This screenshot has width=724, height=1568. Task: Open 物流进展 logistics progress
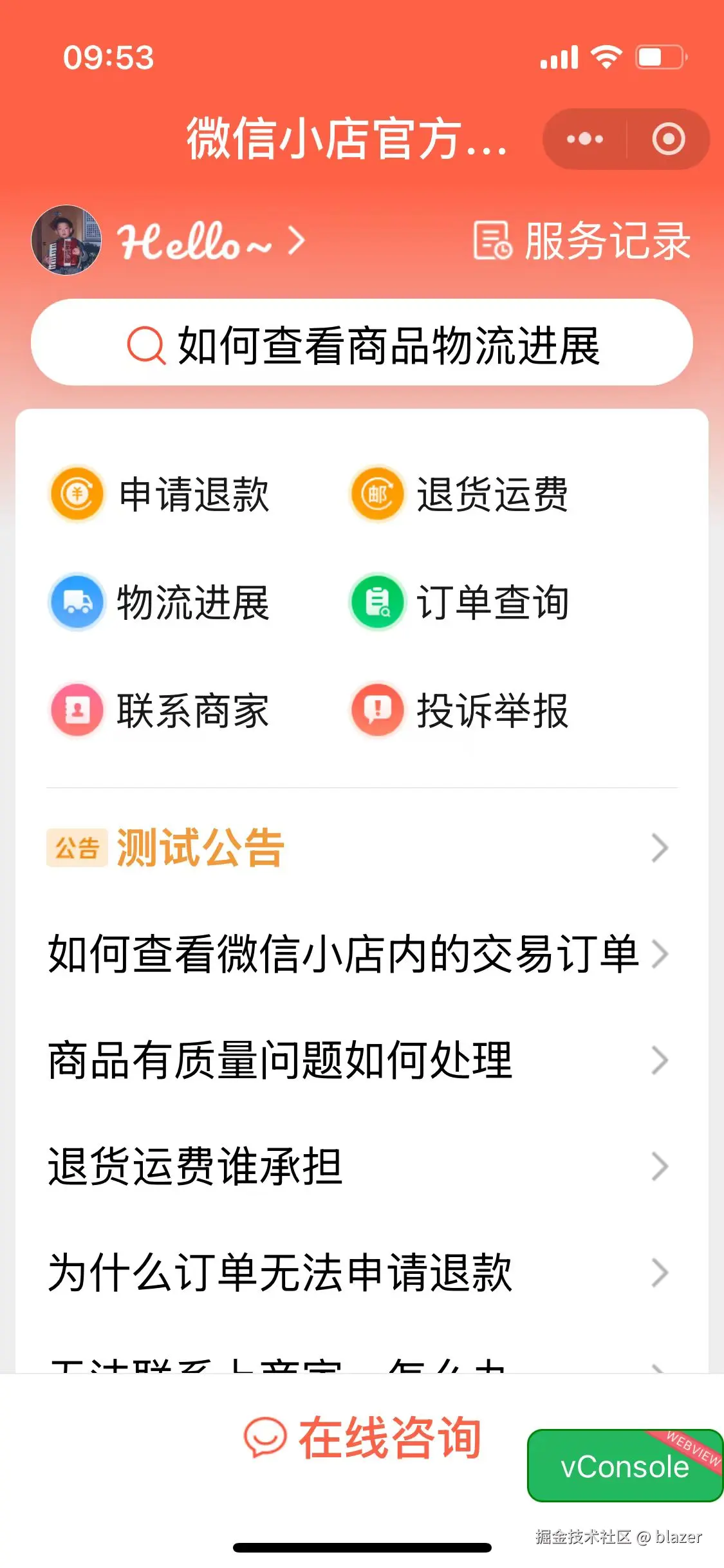tap(161, 602)
